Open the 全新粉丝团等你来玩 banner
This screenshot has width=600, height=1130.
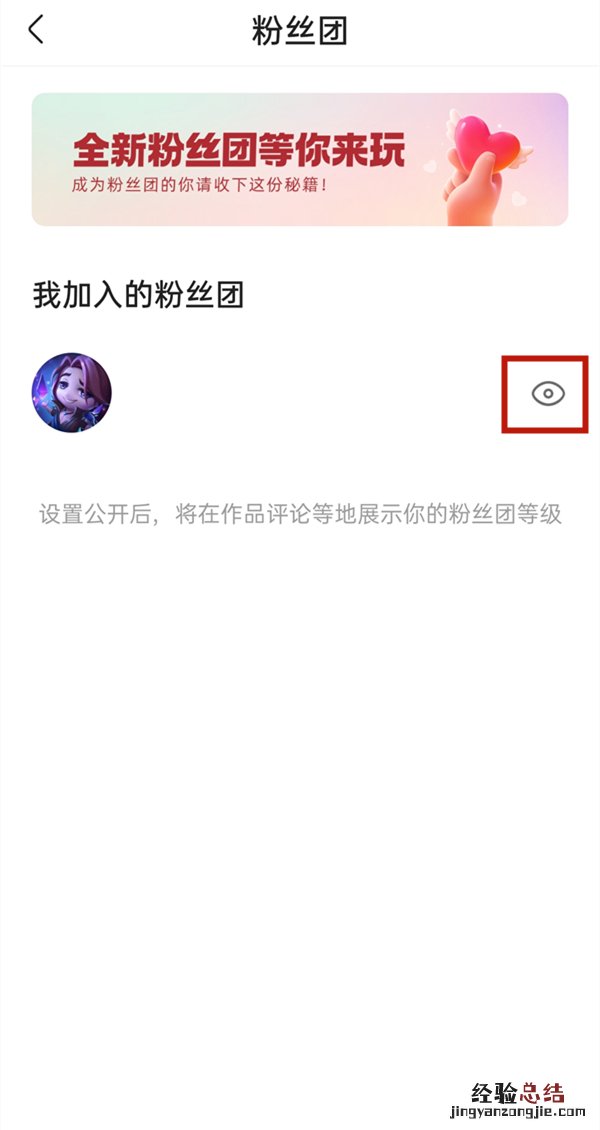(x=300, y=160)
